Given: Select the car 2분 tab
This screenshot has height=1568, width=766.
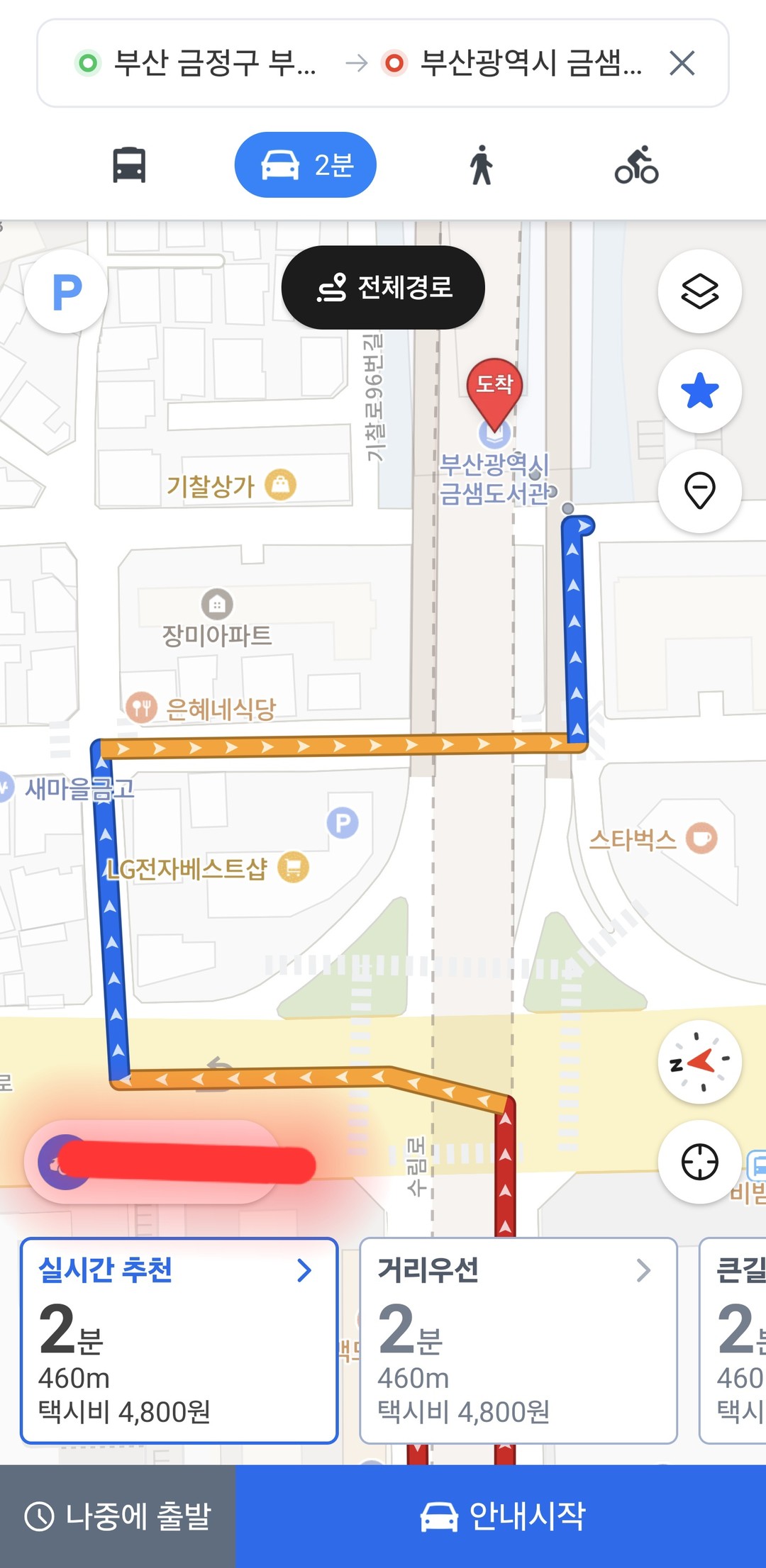Looking at the screenshot, I should [305, 165].
